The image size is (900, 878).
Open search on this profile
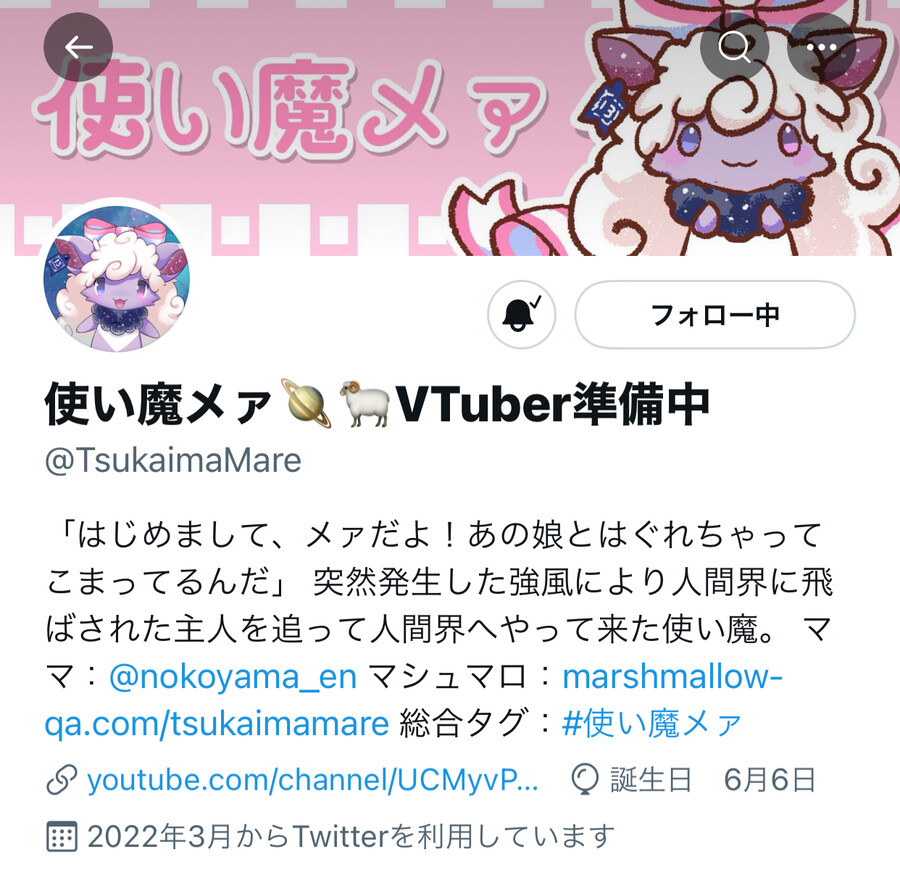tap(735, 47)
